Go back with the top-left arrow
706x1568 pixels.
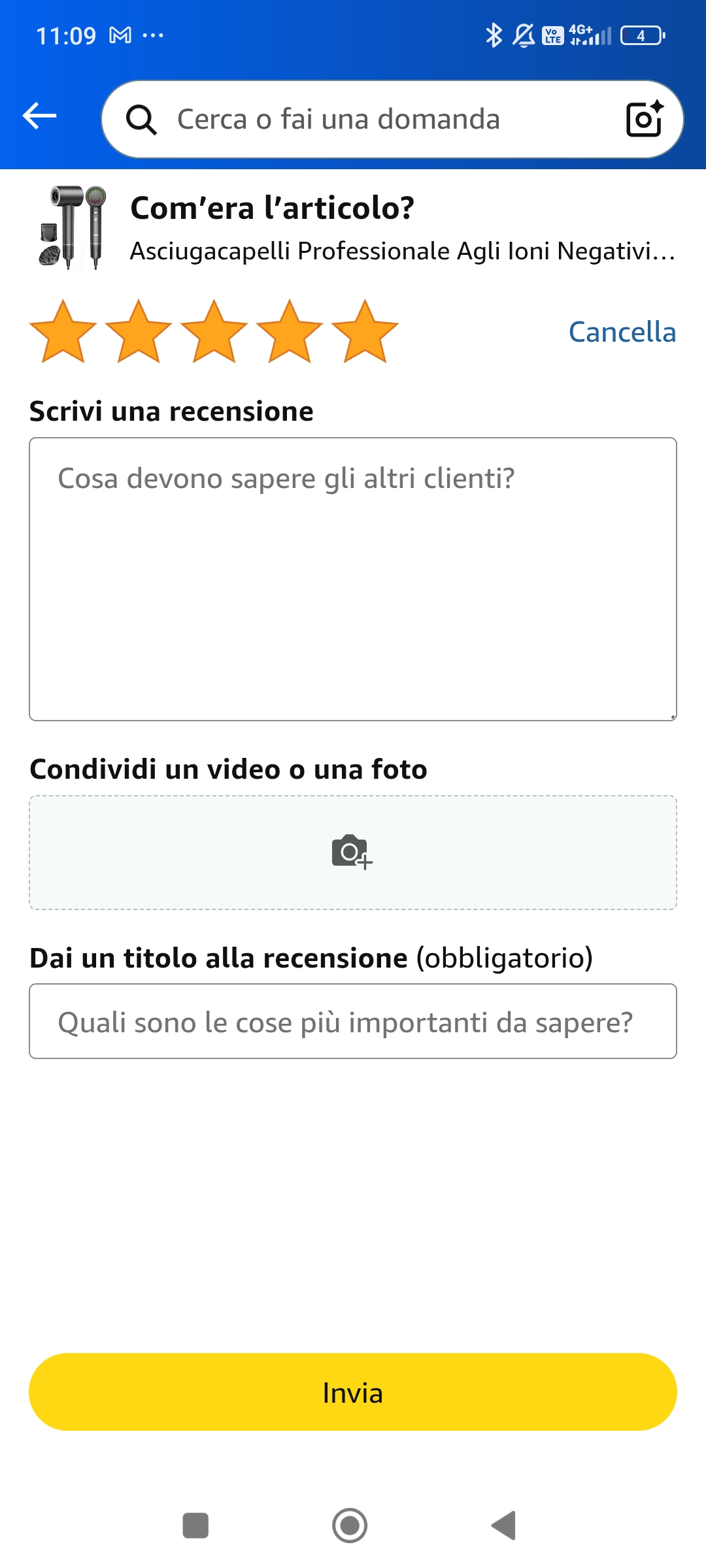pyautogui.click(x=40, y=116)
